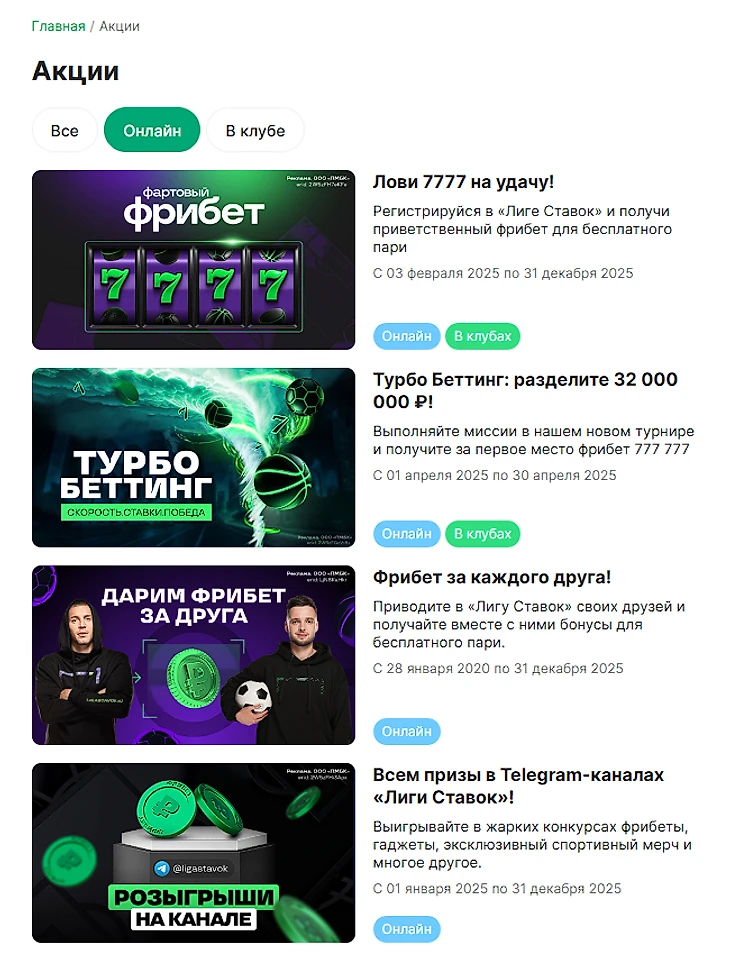
Task: Go to Главная via breadcrumb
Action: pos(58,26)
